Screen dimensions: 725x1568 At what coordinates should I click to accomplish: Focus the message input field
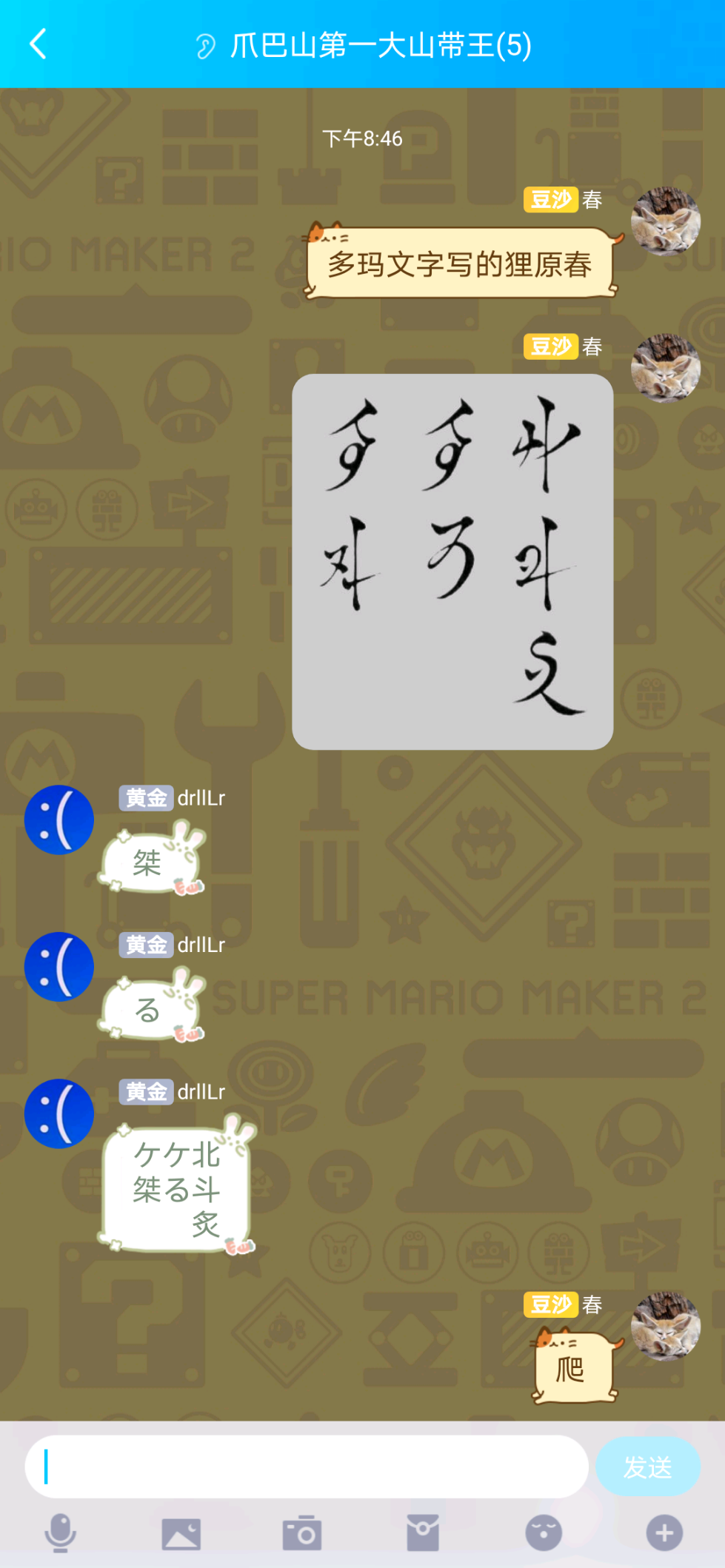[307, 1467]
